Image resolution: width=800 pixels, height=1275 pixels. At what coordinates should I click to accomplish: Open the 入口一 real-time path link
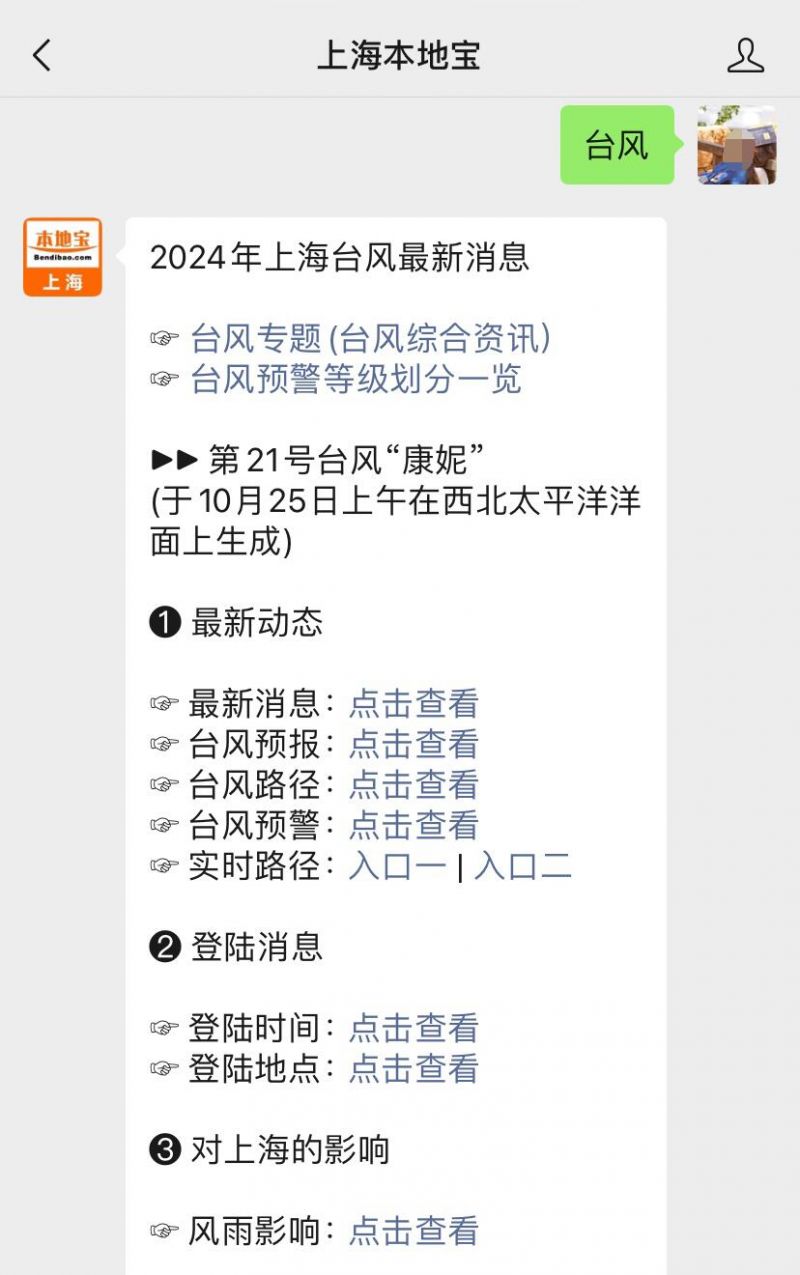pyautogui.click(x=397, y=866)
